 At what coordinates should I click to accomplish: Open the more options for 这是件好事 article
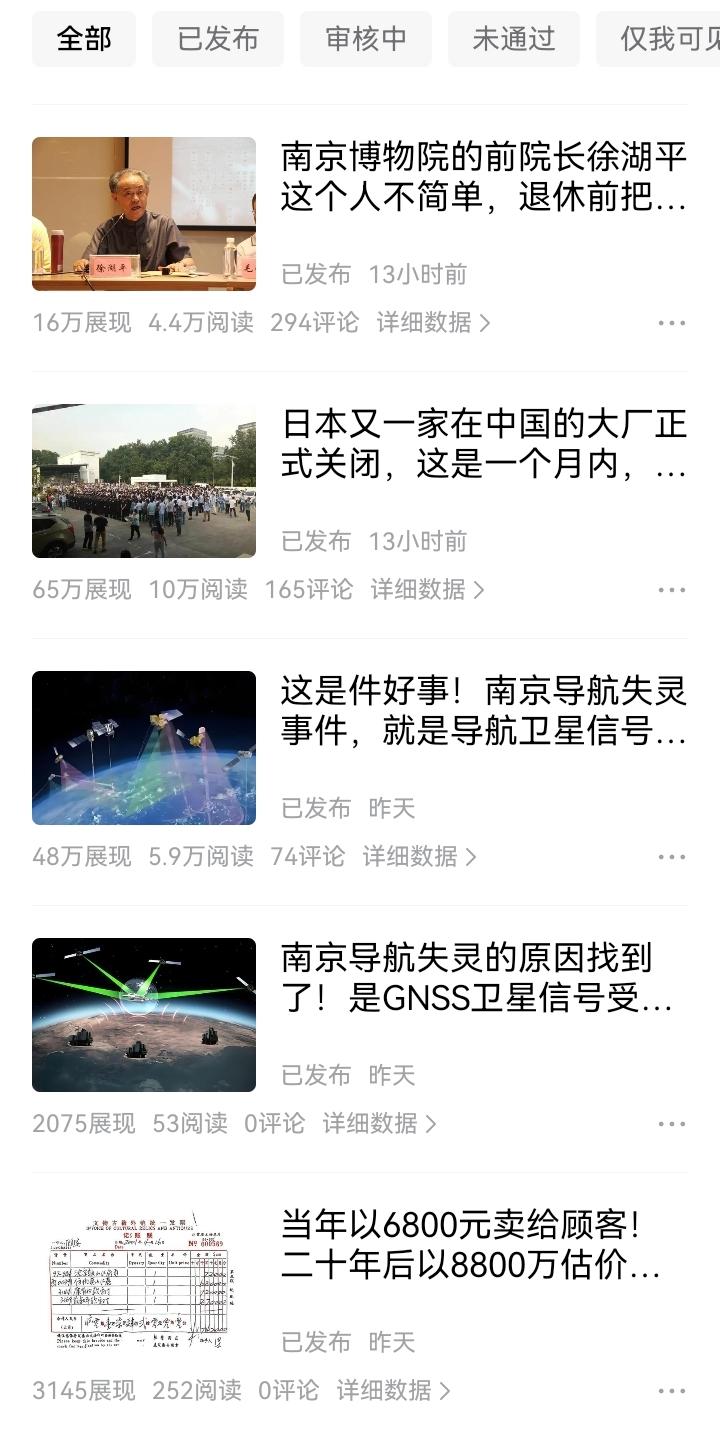(672, 857)
